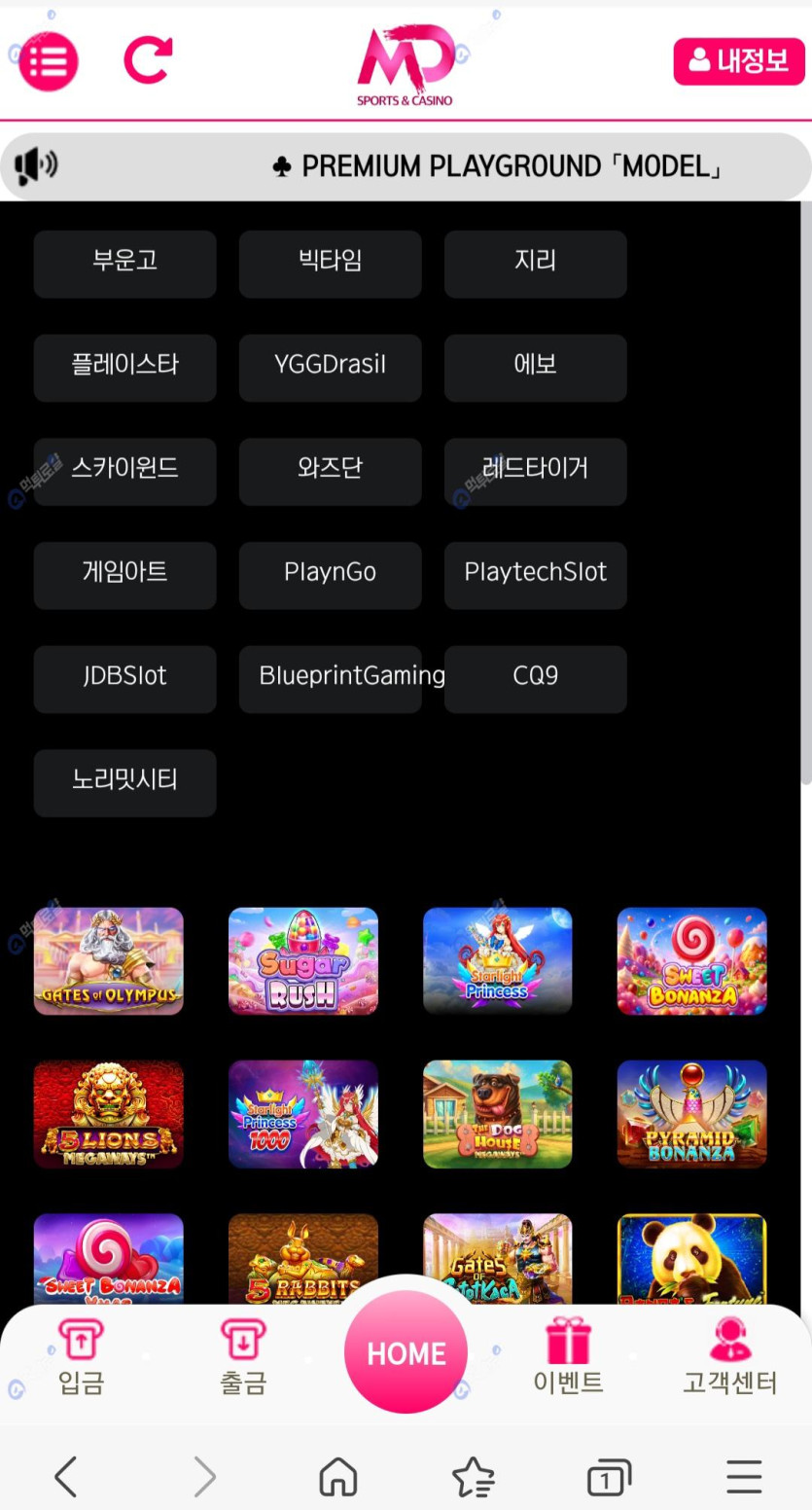This screenshot has height=1510, width=812.
Task: Open the PlaynGo slot provider
Action: click(x=330, y=574)
